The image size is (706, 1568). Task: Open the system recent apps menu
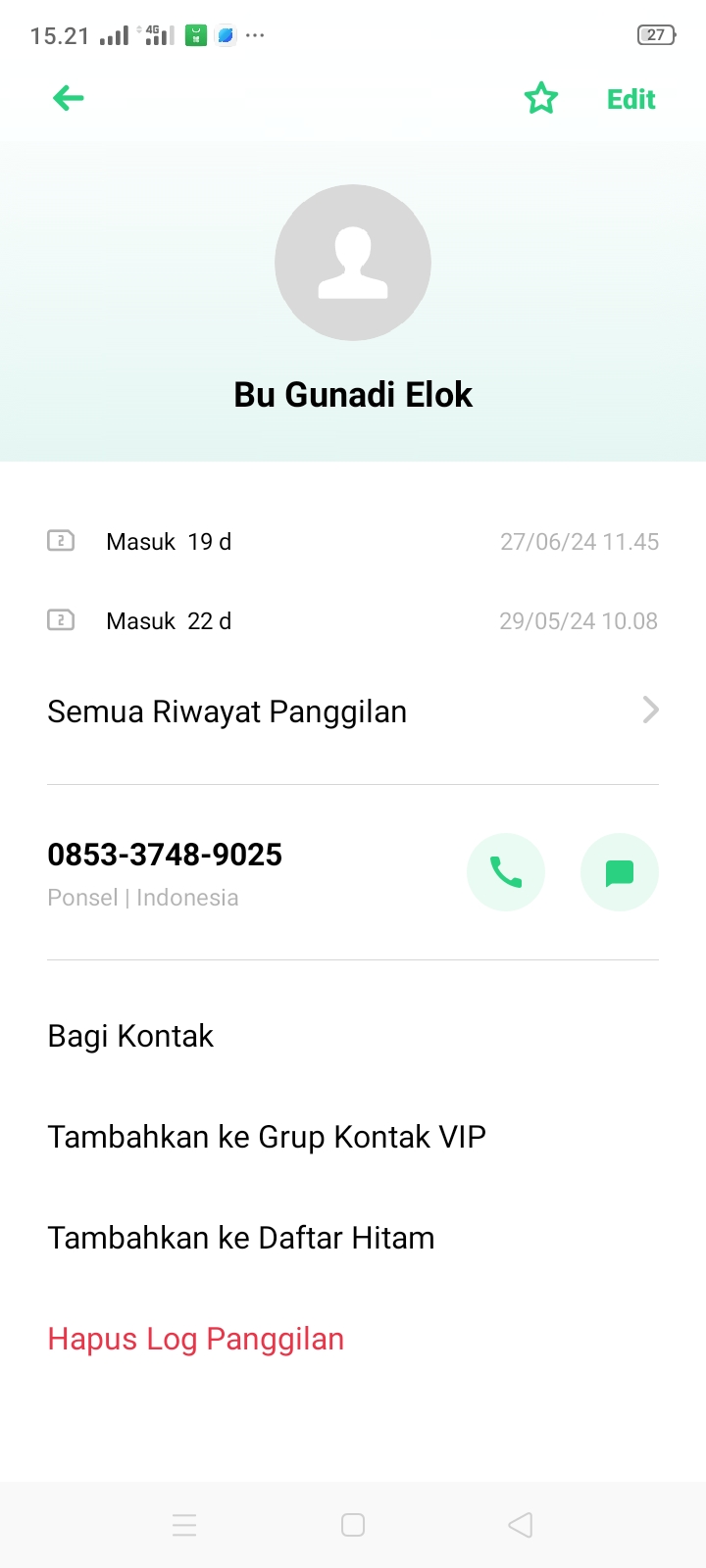[184, 1525]
